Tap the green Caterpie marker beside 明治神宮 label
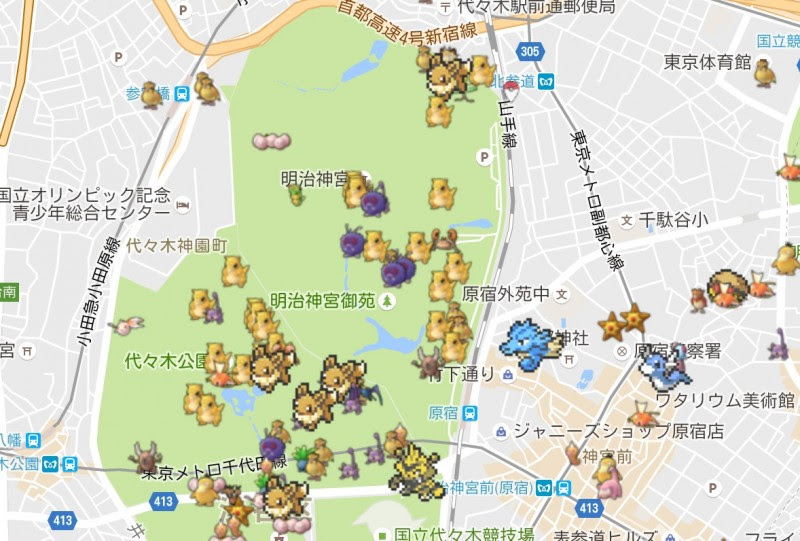Image resolution: width=800 pixels, height=541 pixels. (296, 197)
